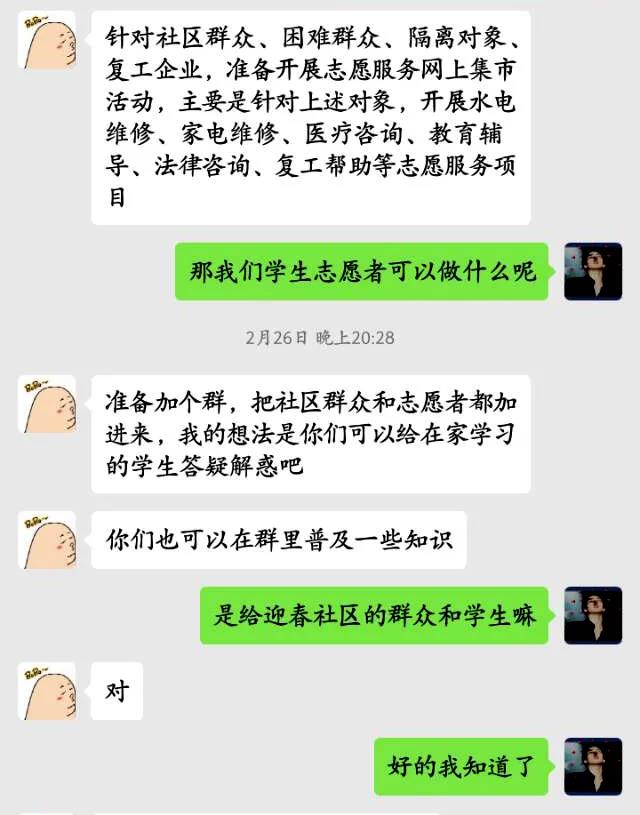The image size is (640, 815).
Task: Tap my avatar next to 那我们学生志愿者可以做什么呢
Action: [x=593, y=271]
